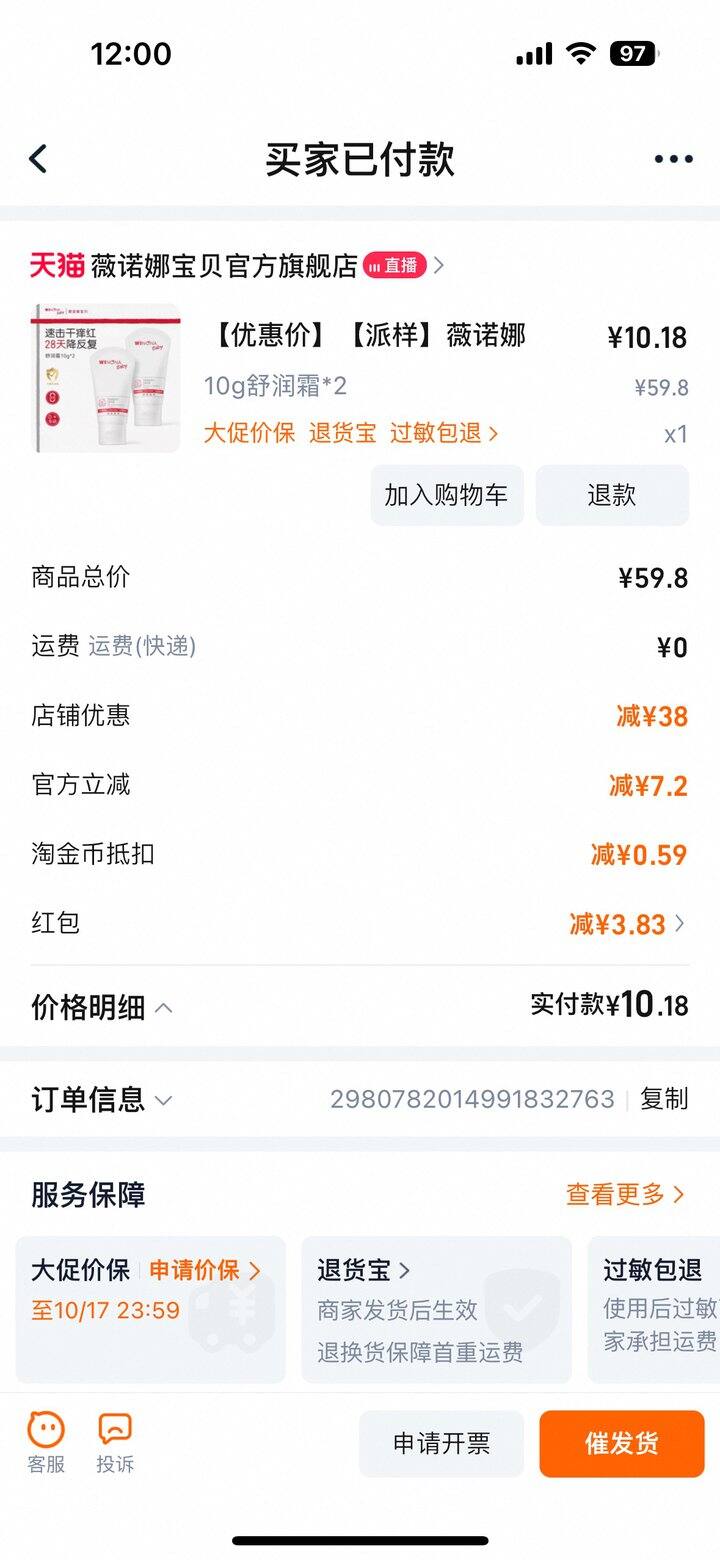Contact 客服 customer service

[46, 1443]
